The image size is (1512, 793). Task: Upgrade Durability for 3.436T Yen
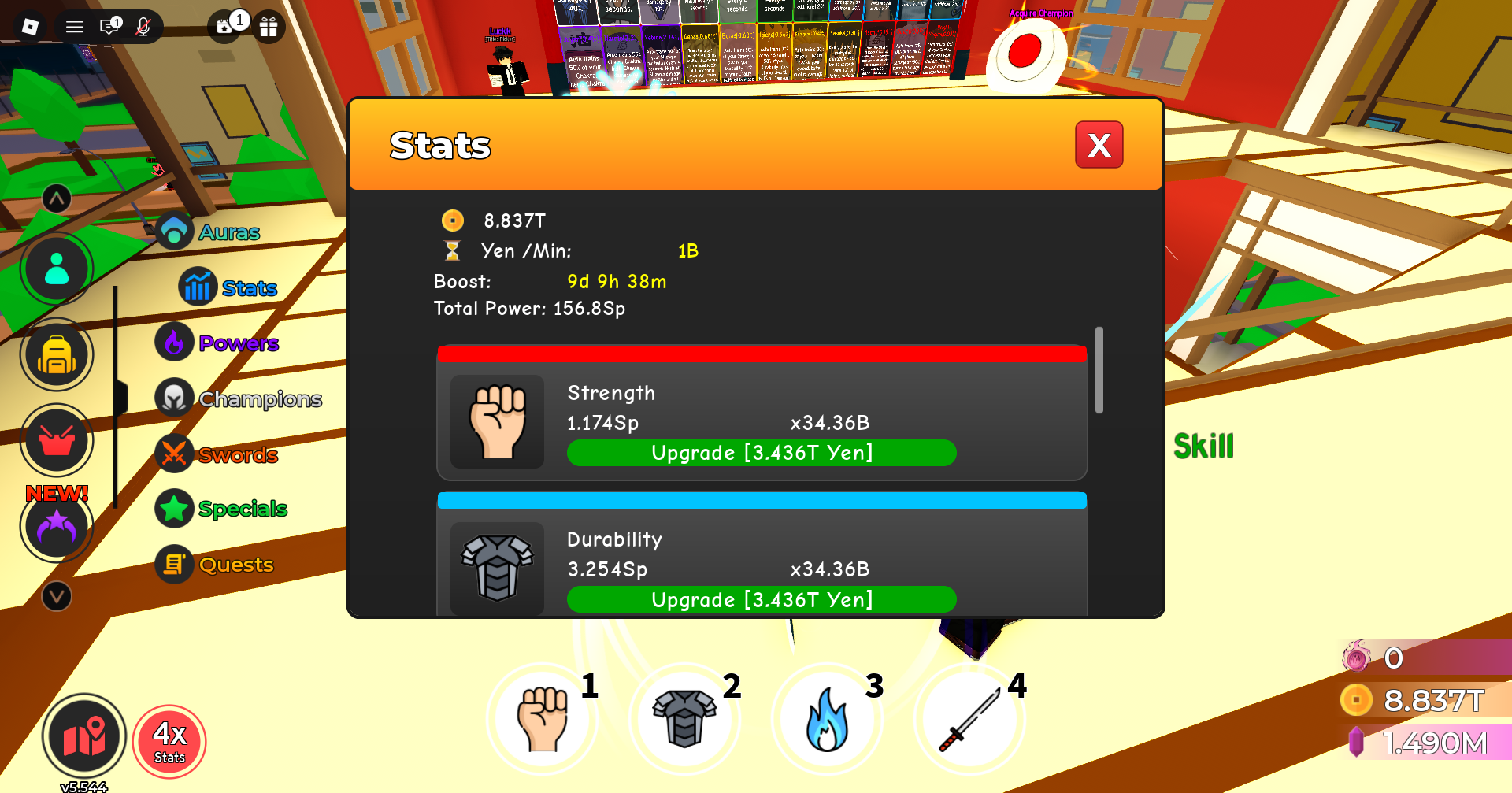[x=762, y=600]
